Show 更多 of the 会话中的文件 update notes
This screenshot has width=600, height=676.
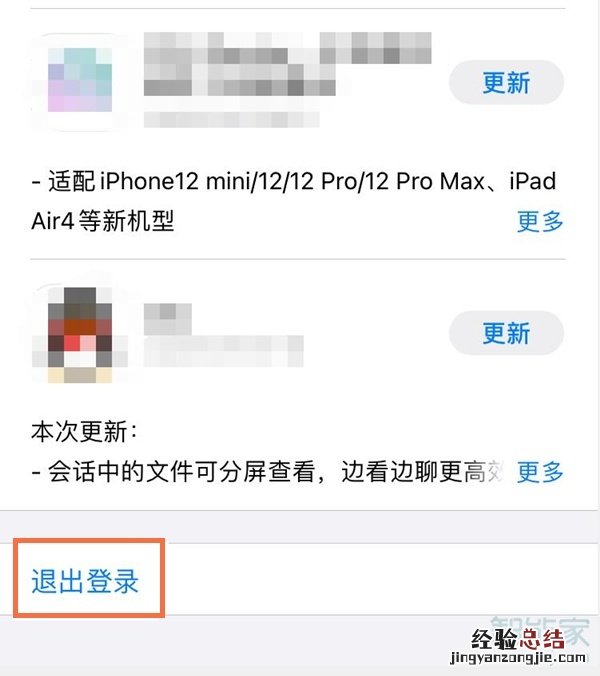(540, 471)
